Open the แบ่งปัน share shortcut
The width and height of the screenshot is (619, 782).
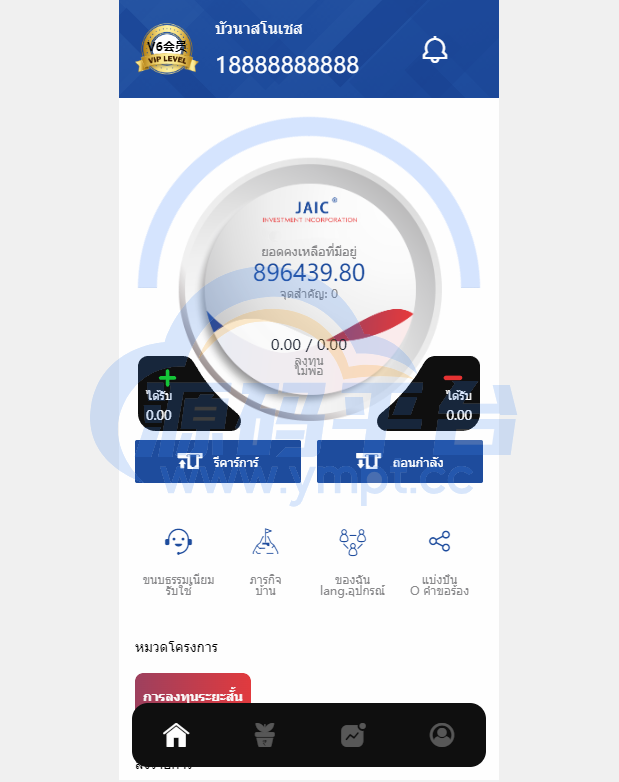tap(439, 542)
